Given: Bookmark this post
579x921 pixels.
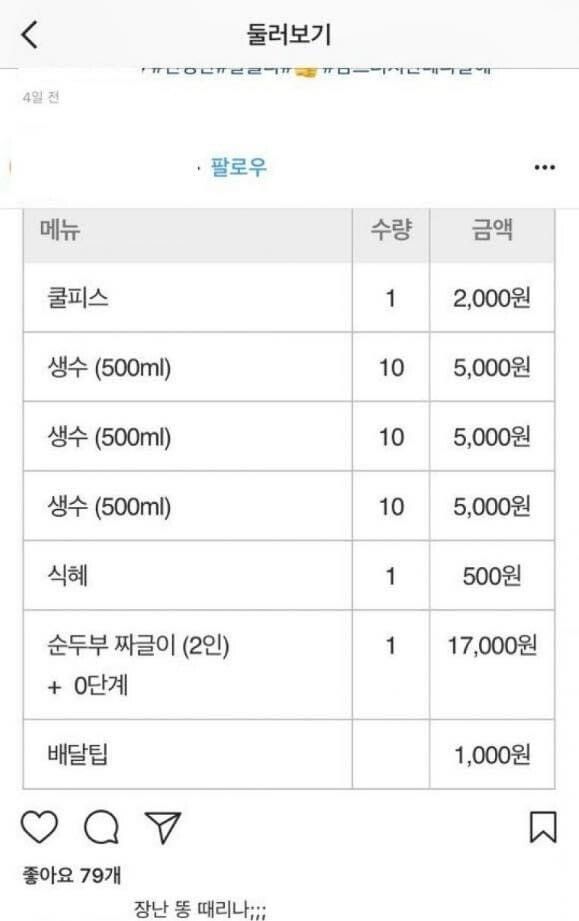Looking at the screenshot, I should point(543,827).
